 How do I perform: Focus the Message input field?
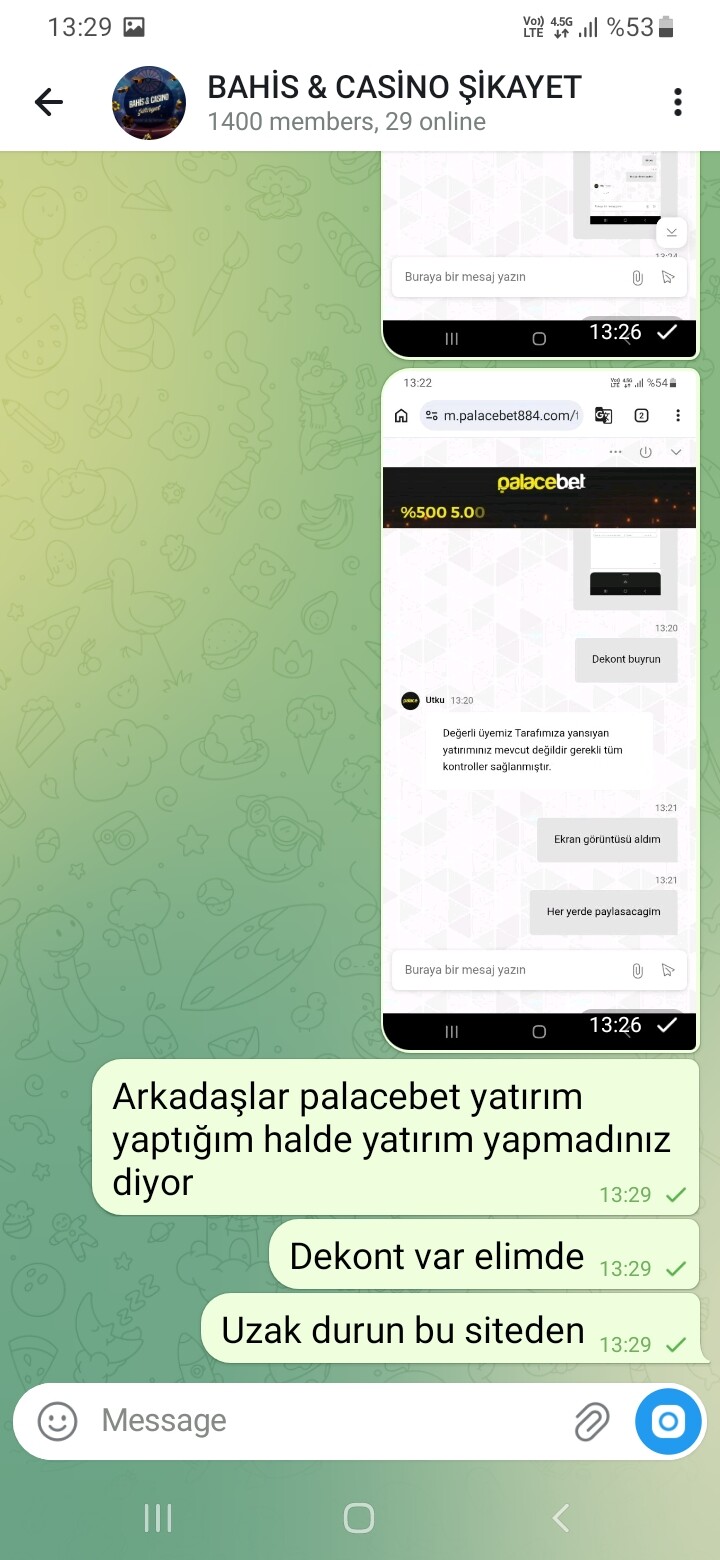[x=330, y=1421]
